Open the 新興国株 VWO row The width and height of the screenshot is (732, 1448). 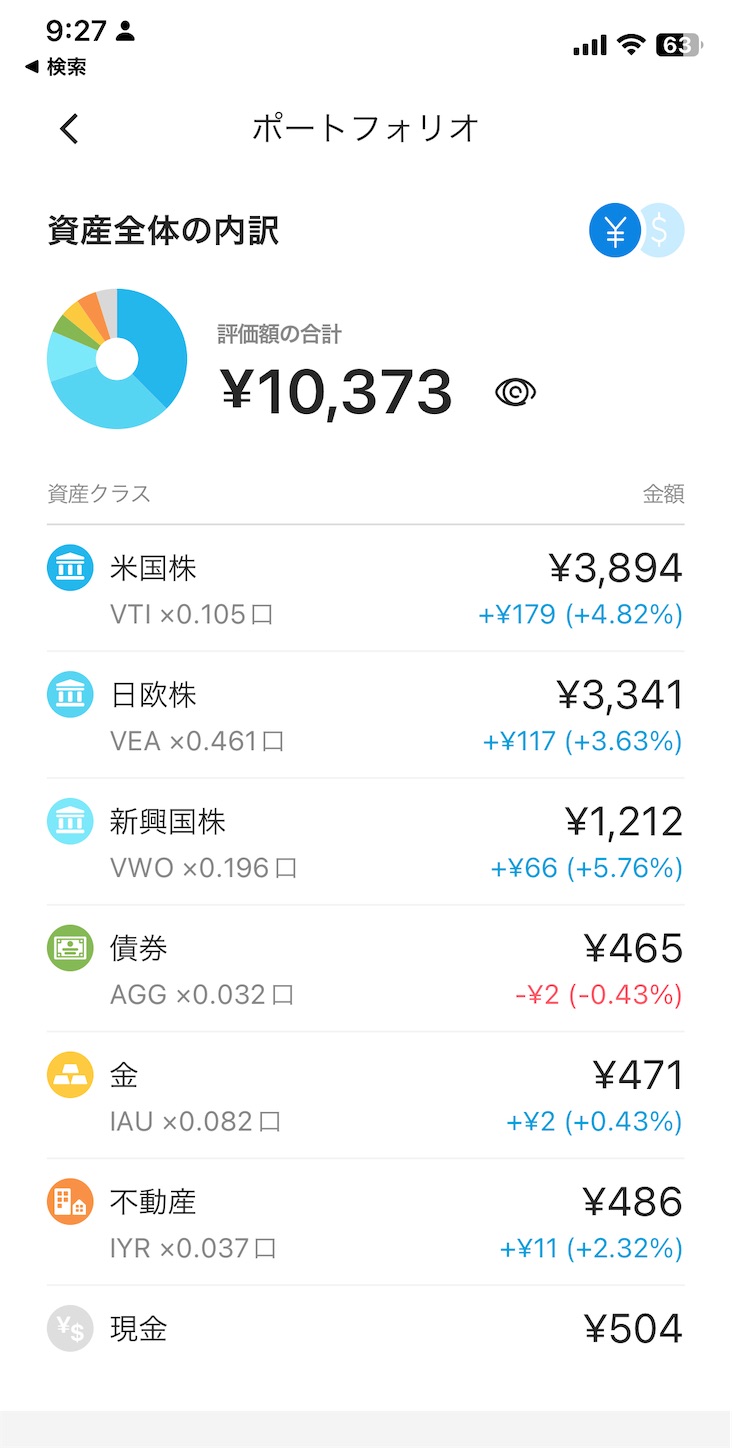366,842
